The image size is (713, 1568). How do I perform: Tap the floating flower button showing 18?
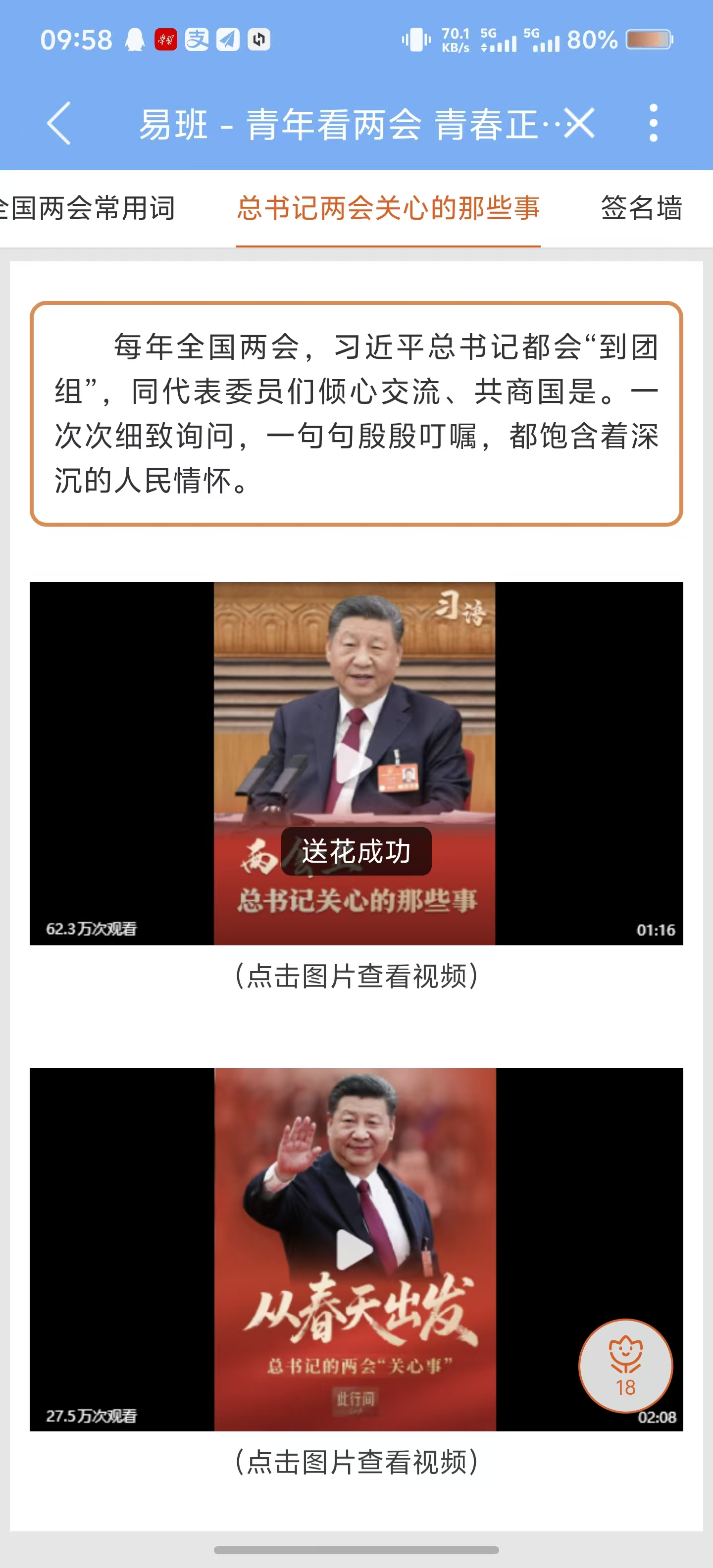[625, 1365]
